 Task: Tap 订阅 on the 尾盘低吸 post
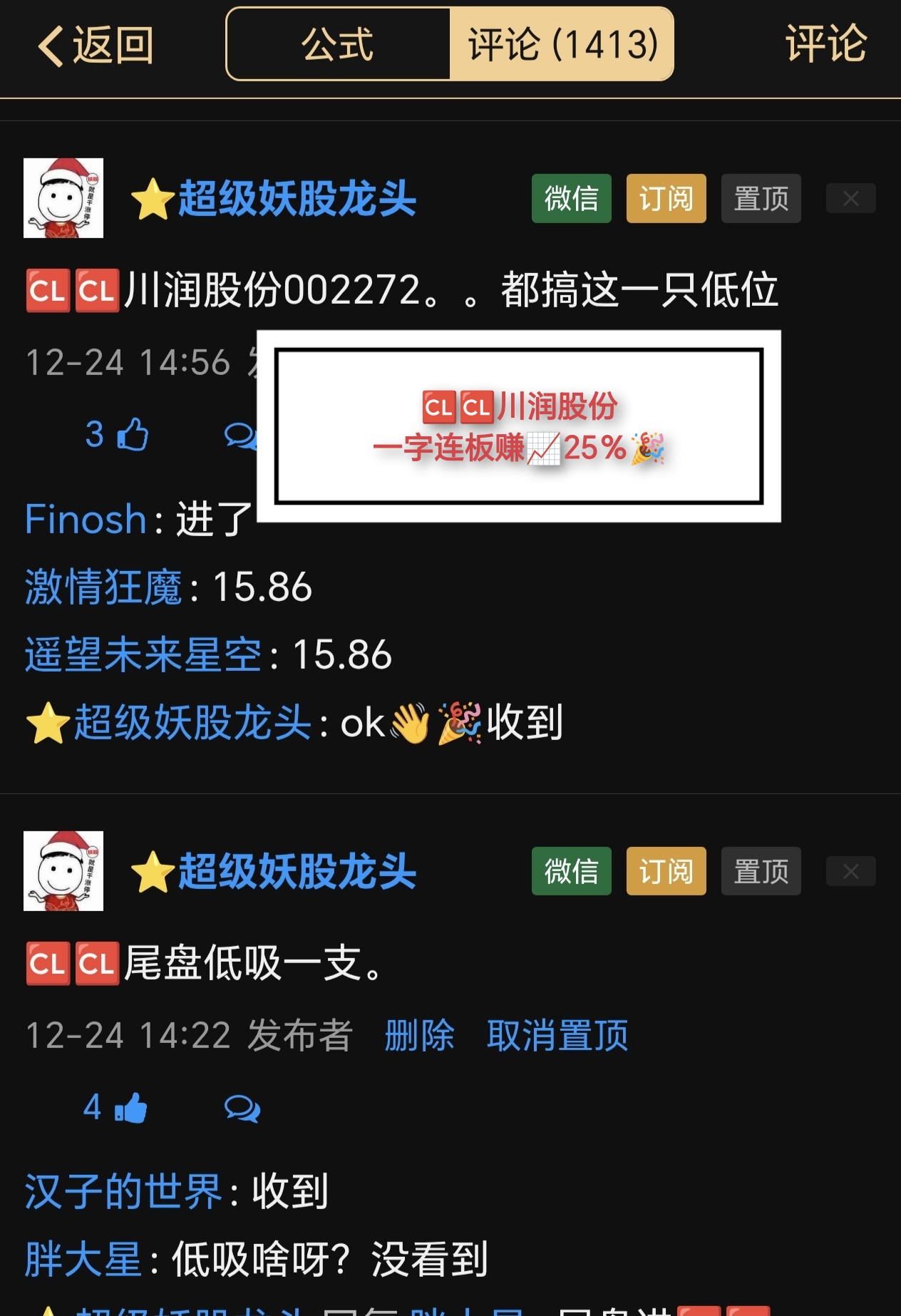click(666, 871)
